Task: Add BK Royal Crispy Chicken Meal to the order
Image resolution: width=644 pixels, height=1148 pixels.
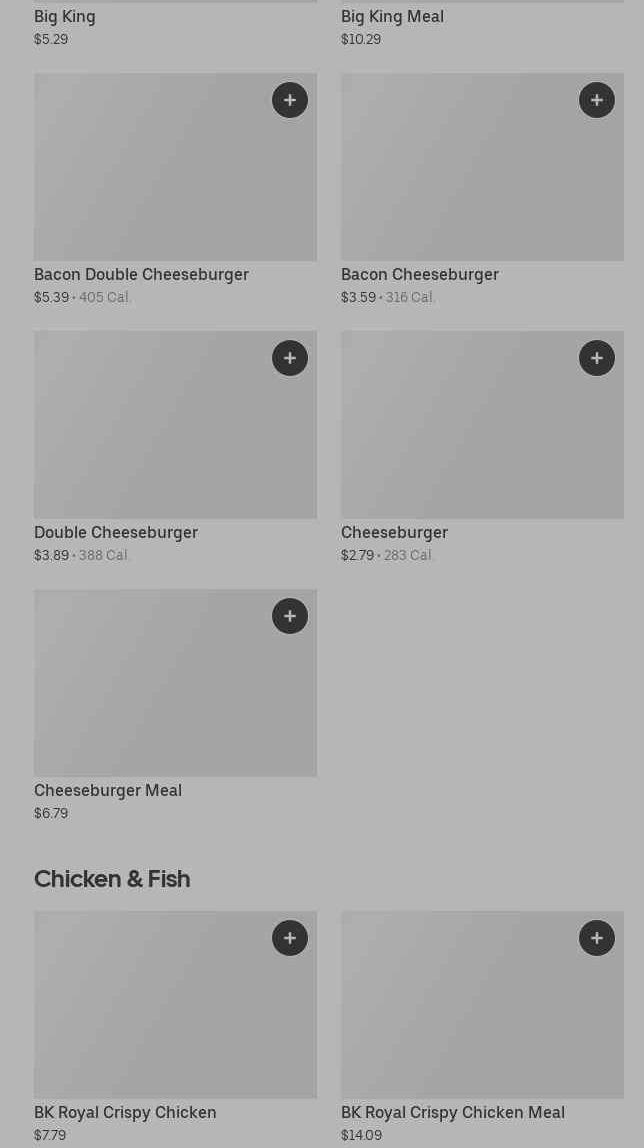Action: tap(596, 938)
